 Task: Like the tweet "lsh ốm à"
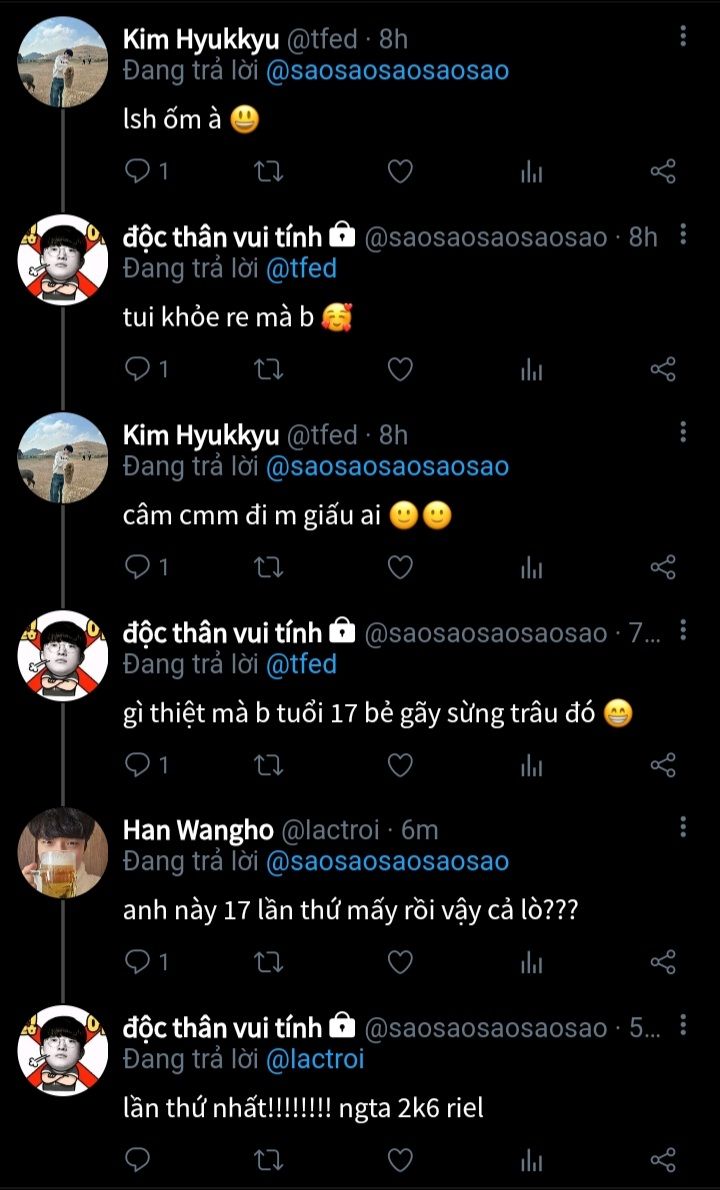tap(400, 172)
